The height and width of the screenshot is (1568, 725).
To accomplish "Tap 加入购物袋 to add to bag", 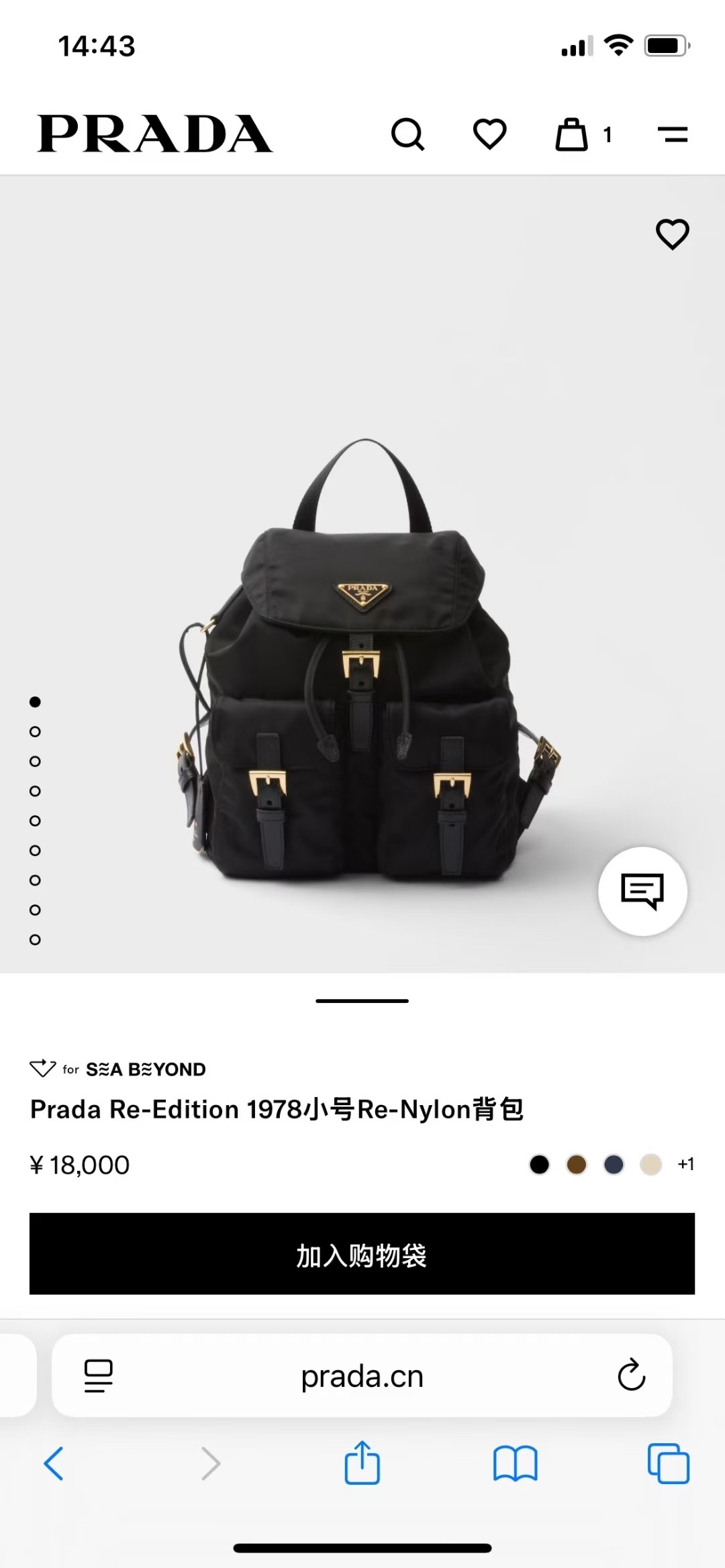I will 362,1253.
